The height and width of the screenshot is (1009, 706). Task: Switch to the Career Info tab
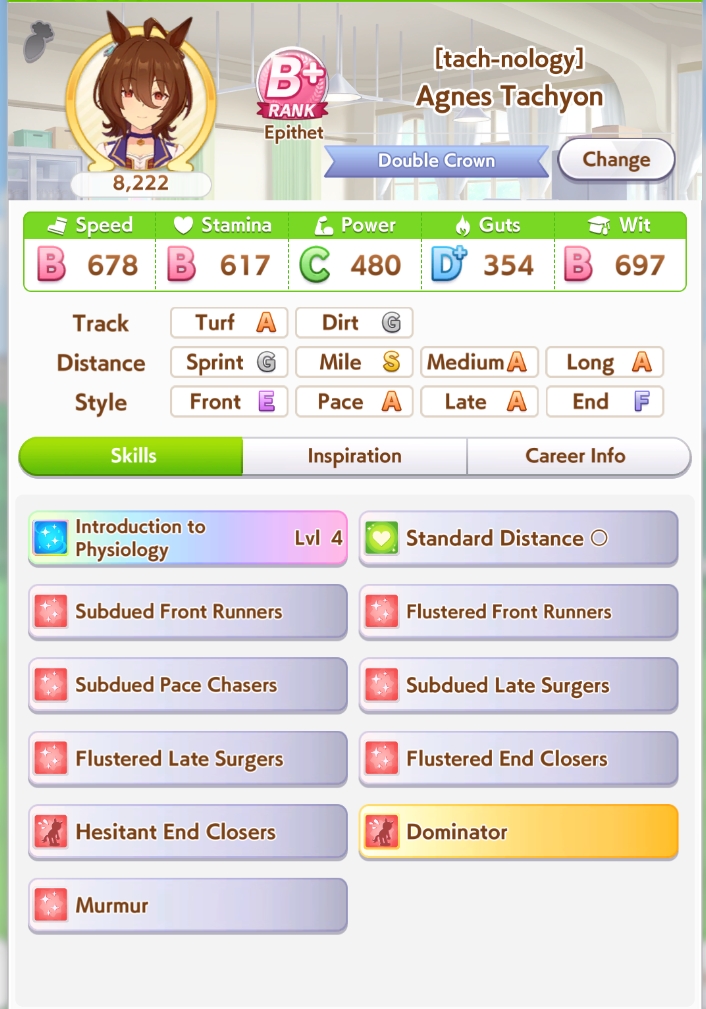pyautogui.click(x=576, y=456)
